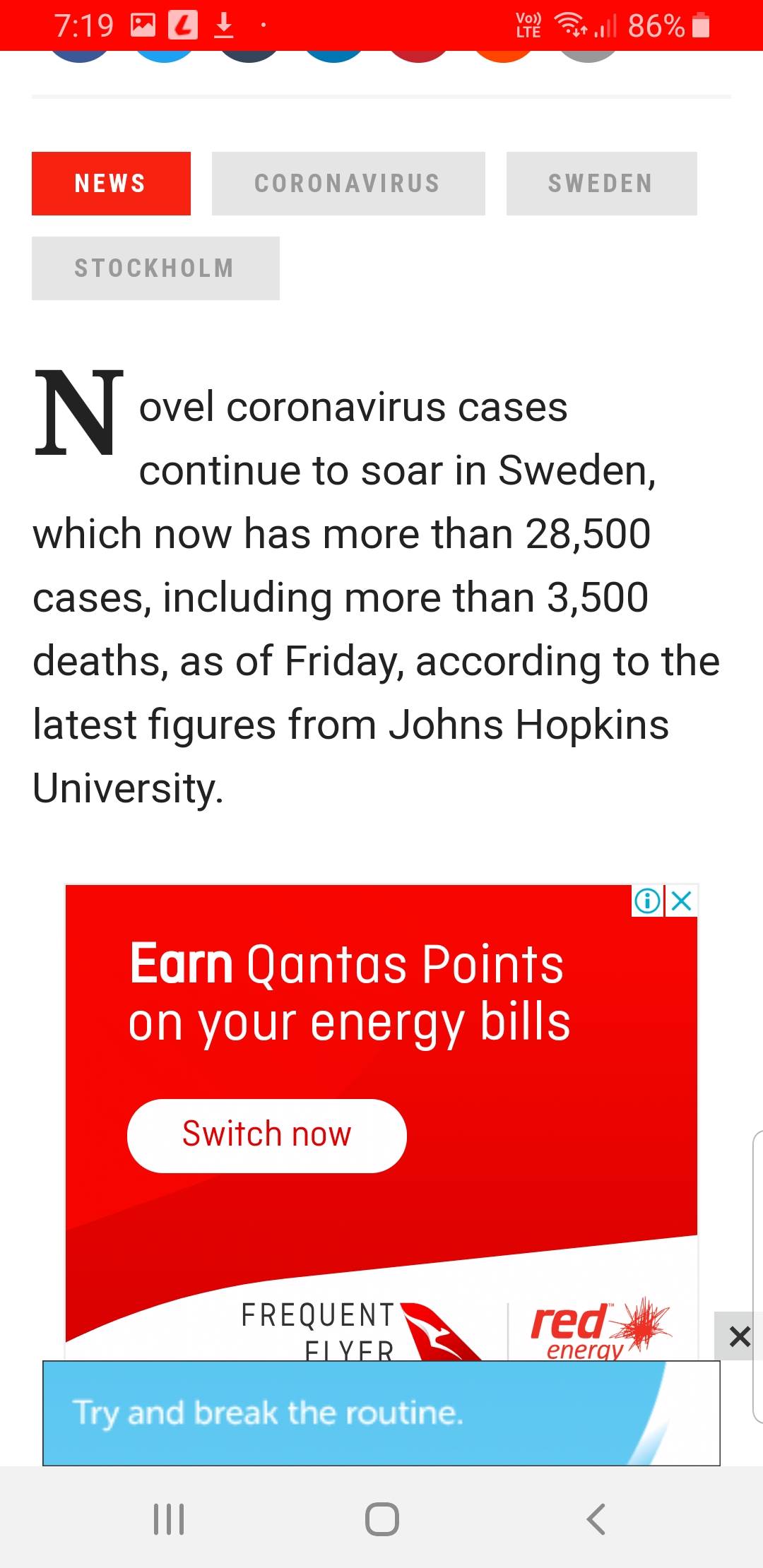
Task: Dismiss the bottom banner ad
Action: [739, 1336]
